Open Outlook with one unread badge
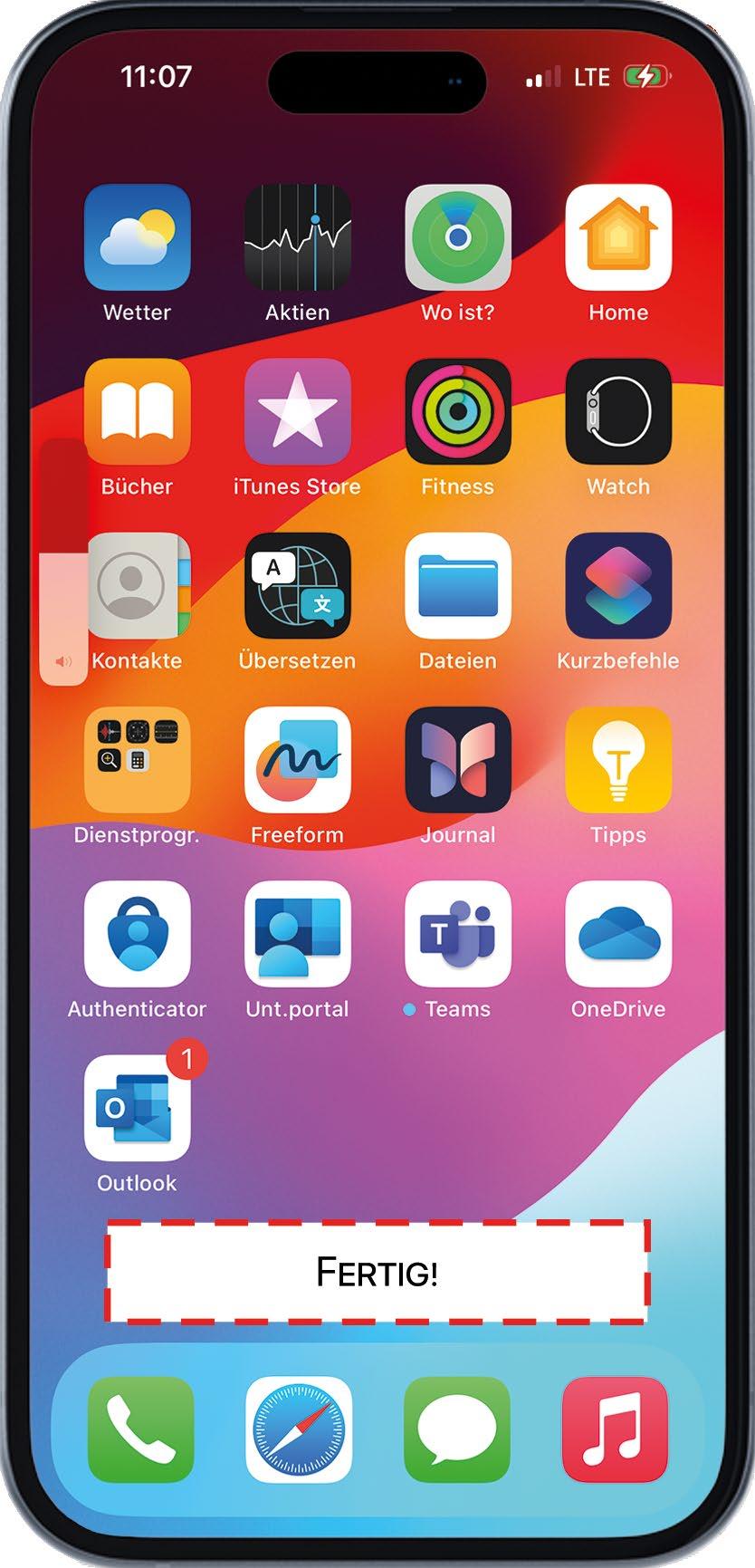755x1568 pixels. [x=137, y=1107]
